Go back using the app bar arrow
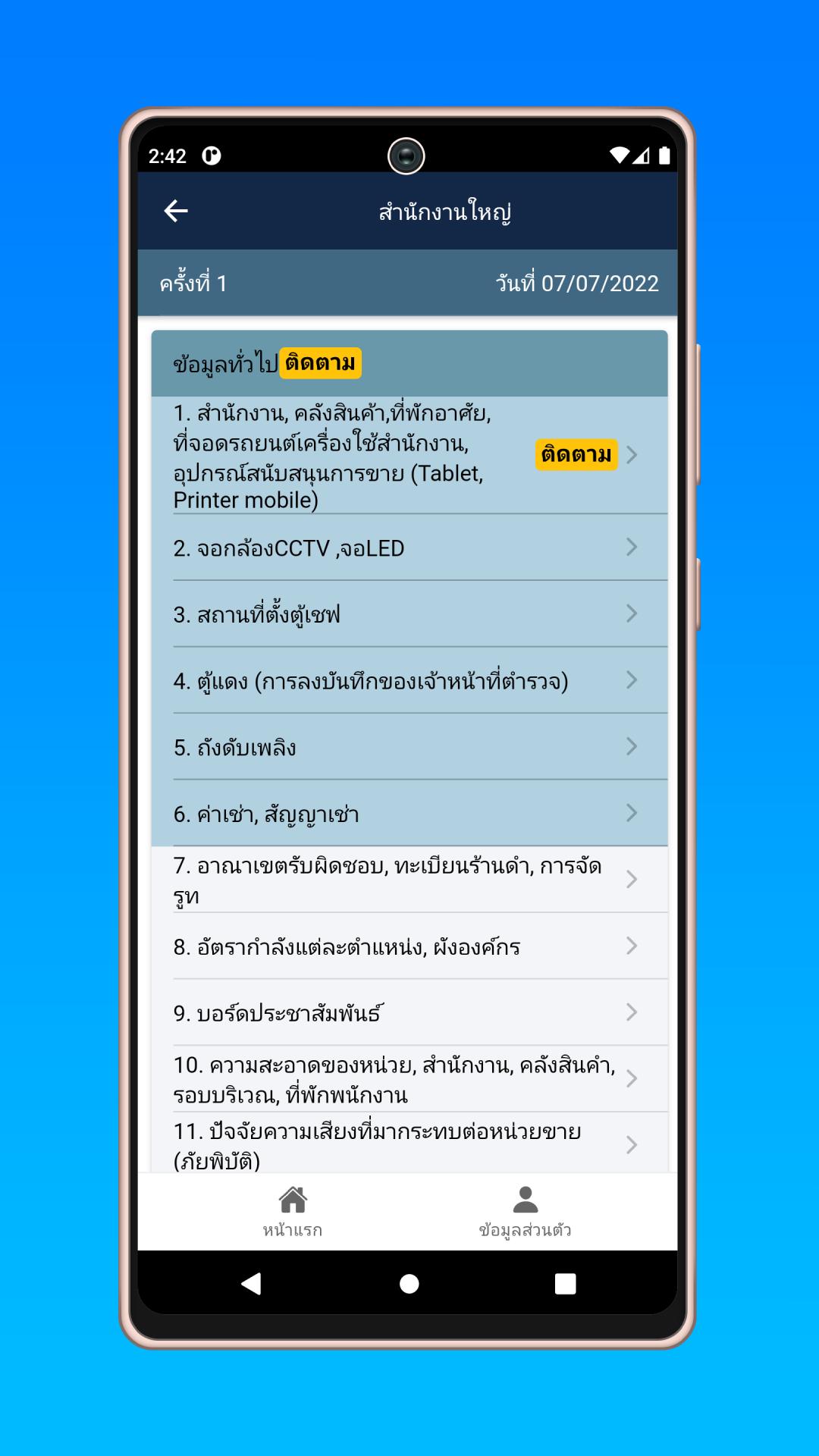This screenshot has height=1456, width=819. 176,211
